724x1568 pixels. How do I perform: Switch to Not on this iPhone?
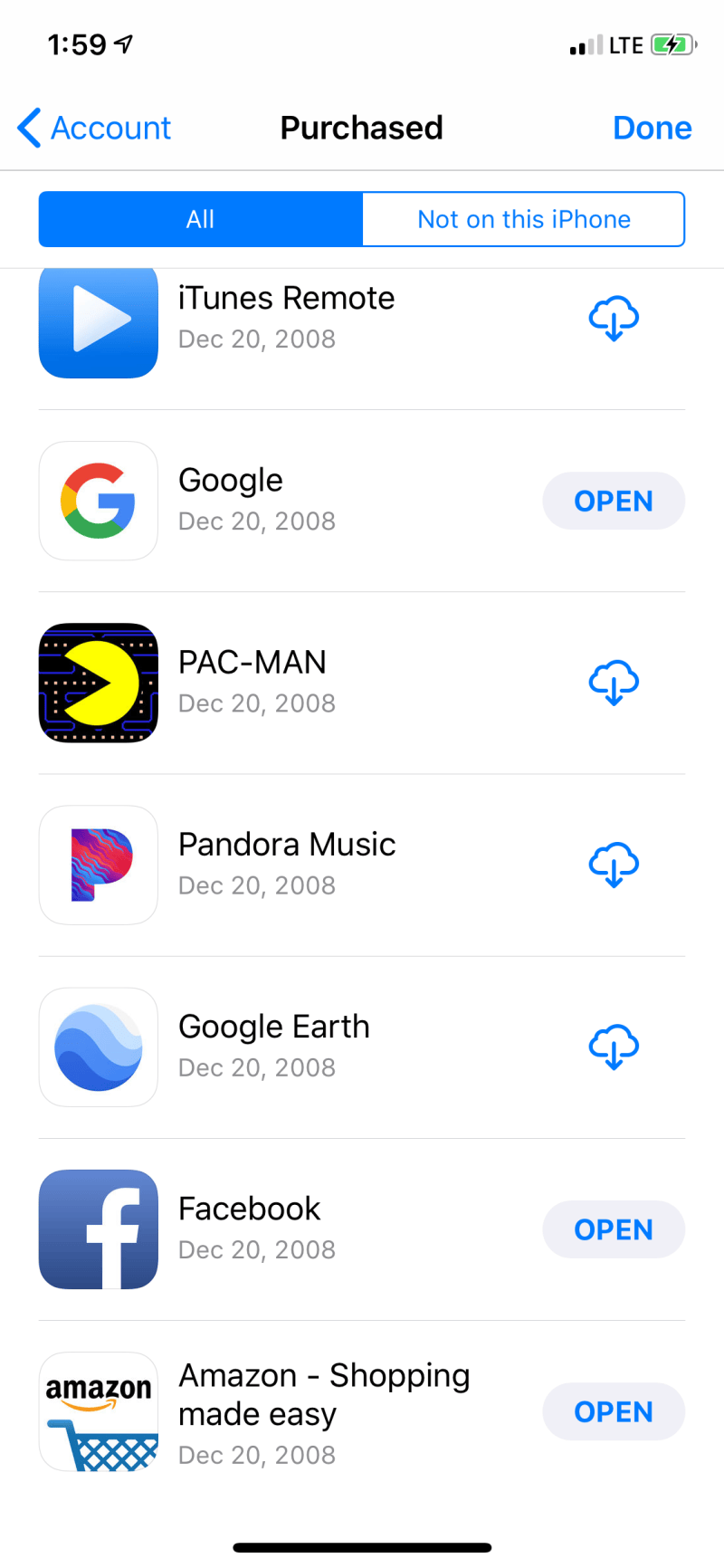(524, 219)
